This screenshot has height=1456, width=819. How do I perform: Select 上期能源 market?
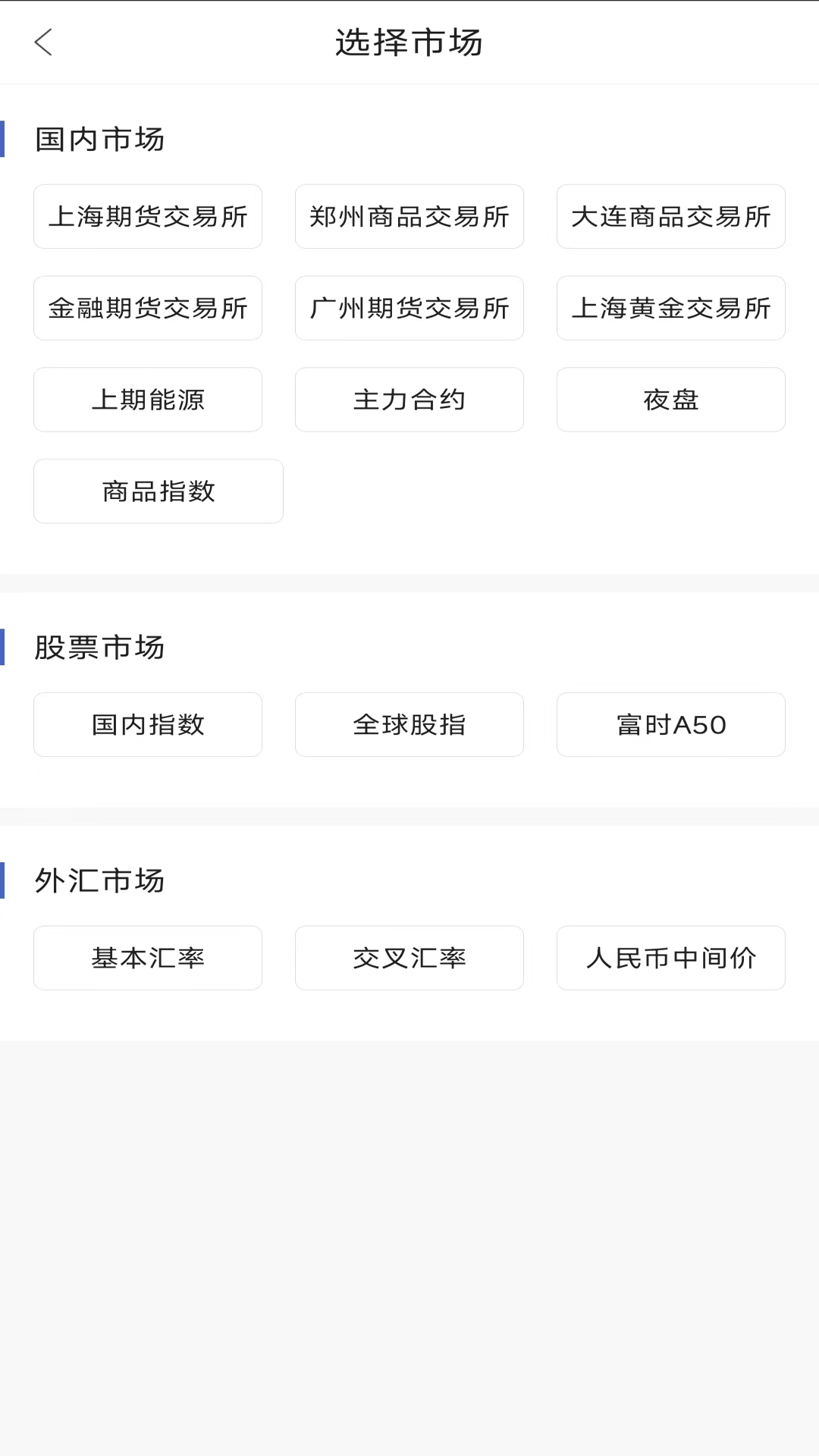pyautogui.click(x=147, y=400)
